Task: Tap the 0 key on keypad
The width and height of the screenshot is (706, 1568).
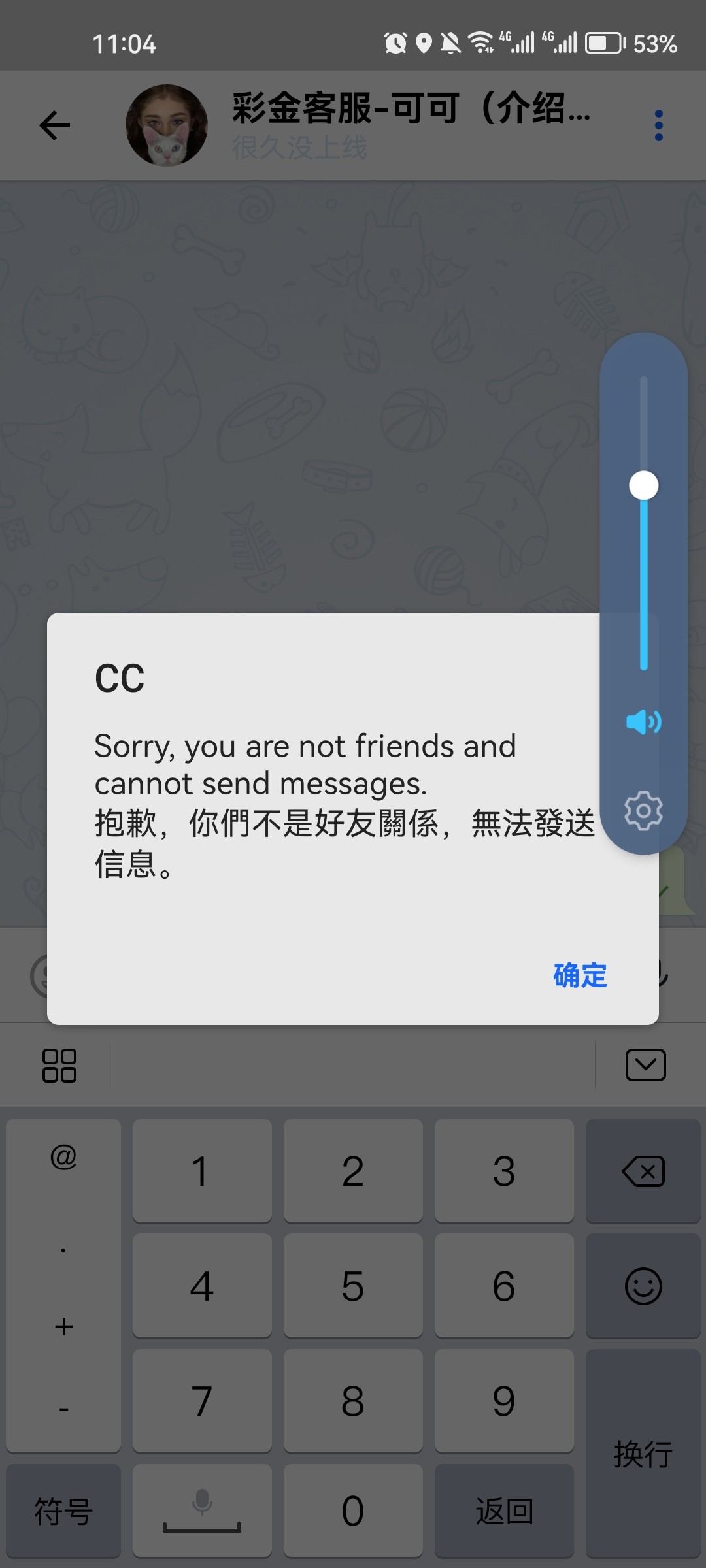Action: tap(353, 1511)
